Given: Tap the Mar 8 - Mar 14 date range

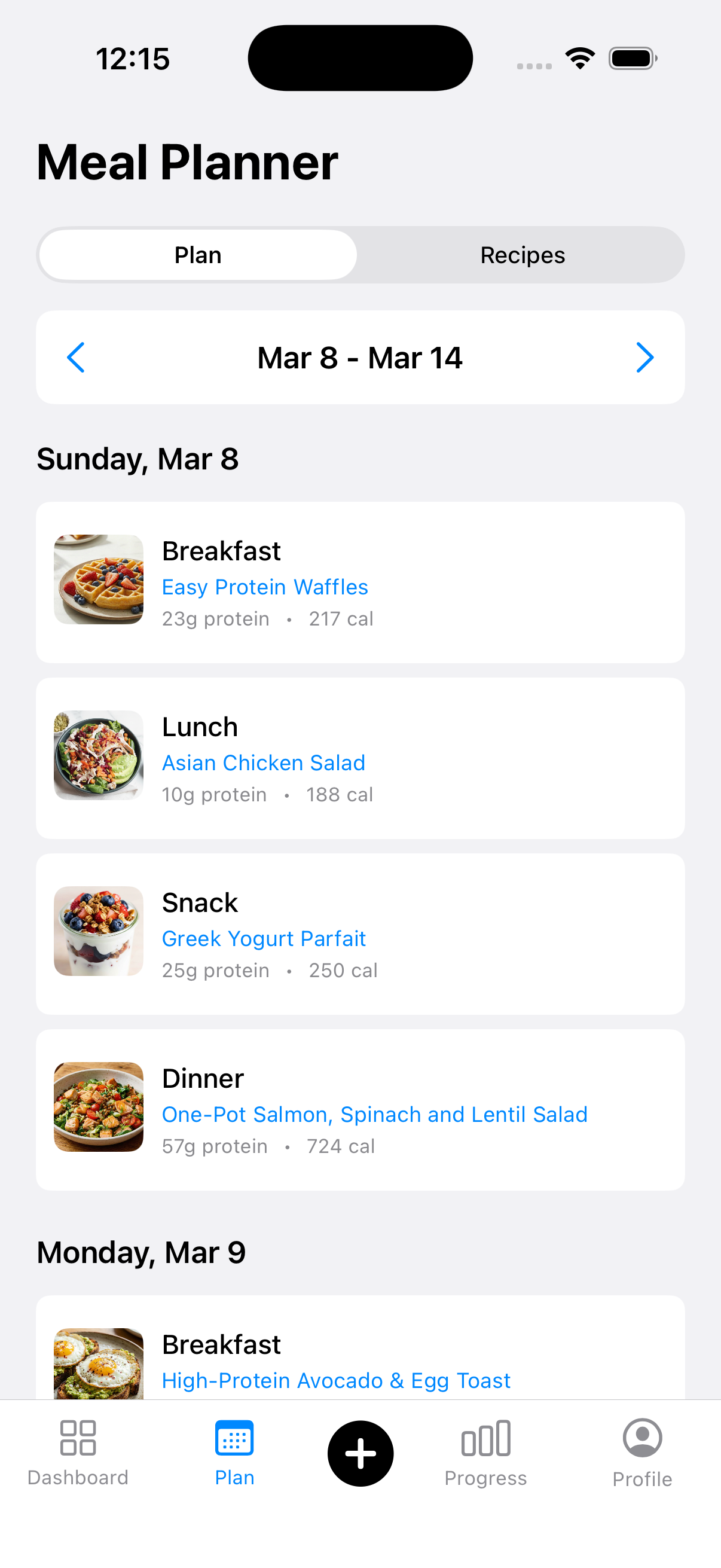Looking at the screenshot, I should point(360,358).
